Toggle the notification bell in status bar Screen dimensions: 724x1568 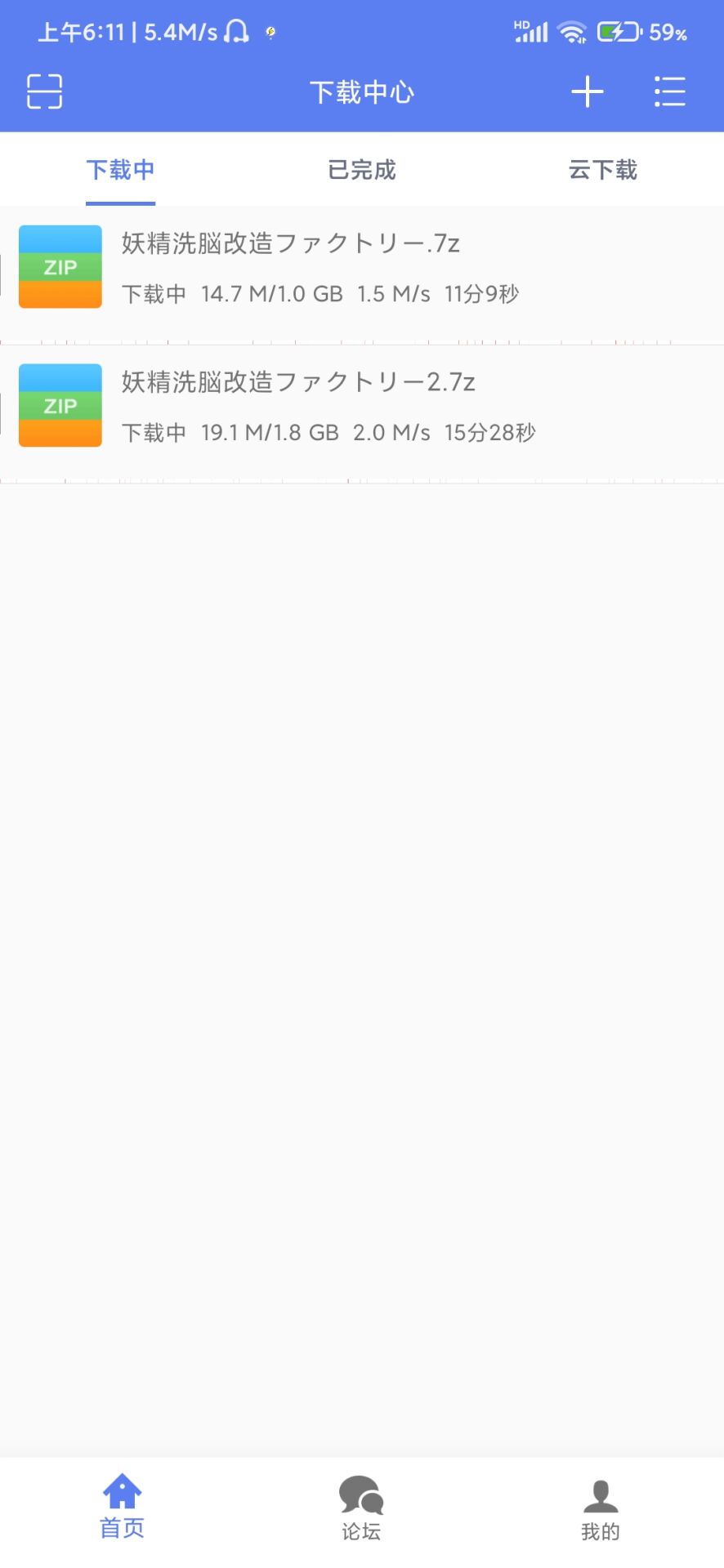click(237, 31)
